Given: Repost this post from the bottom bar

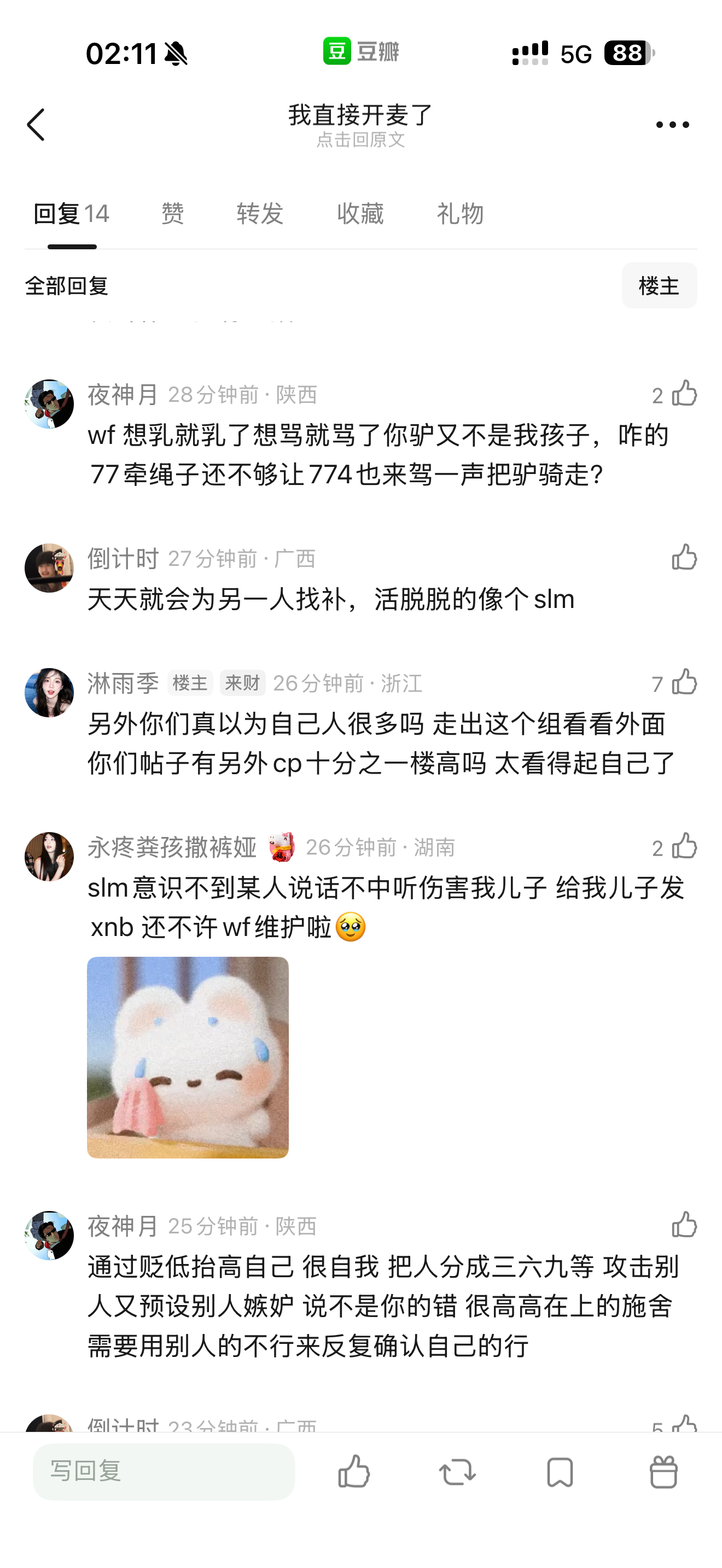Looking at the screenshot, I should tap(457, 1471).
